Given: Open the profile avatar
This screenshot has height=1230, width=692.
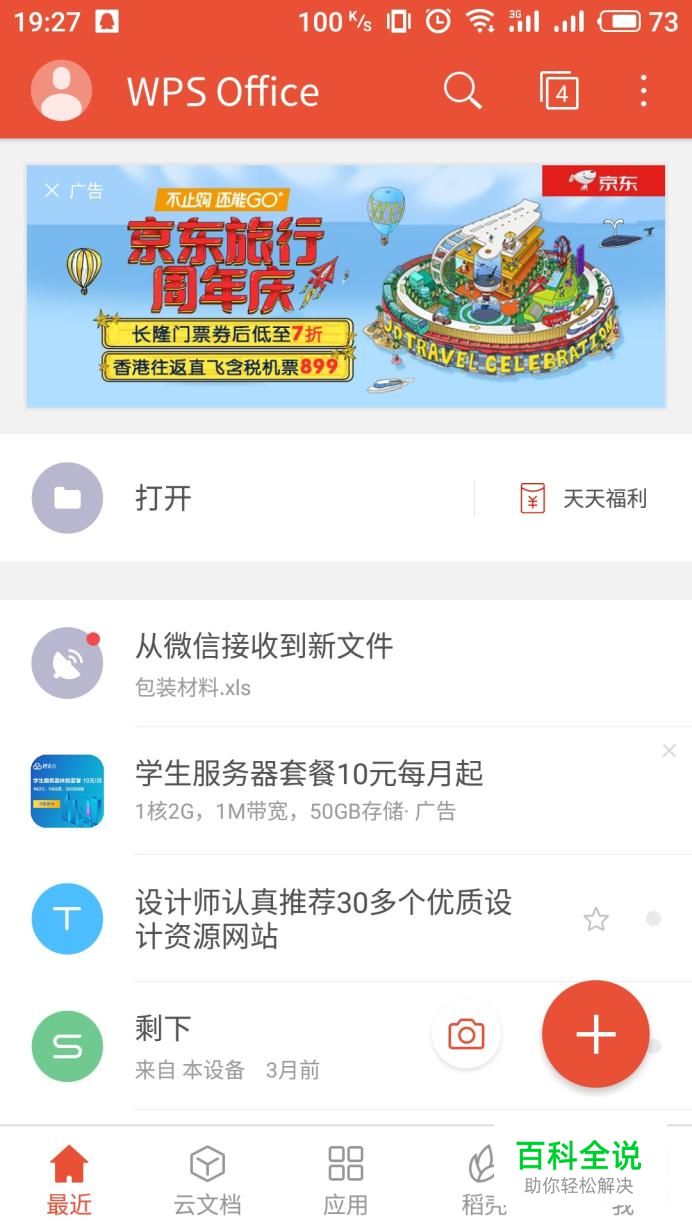Looking at the screenshot, I should pos(62,91).
